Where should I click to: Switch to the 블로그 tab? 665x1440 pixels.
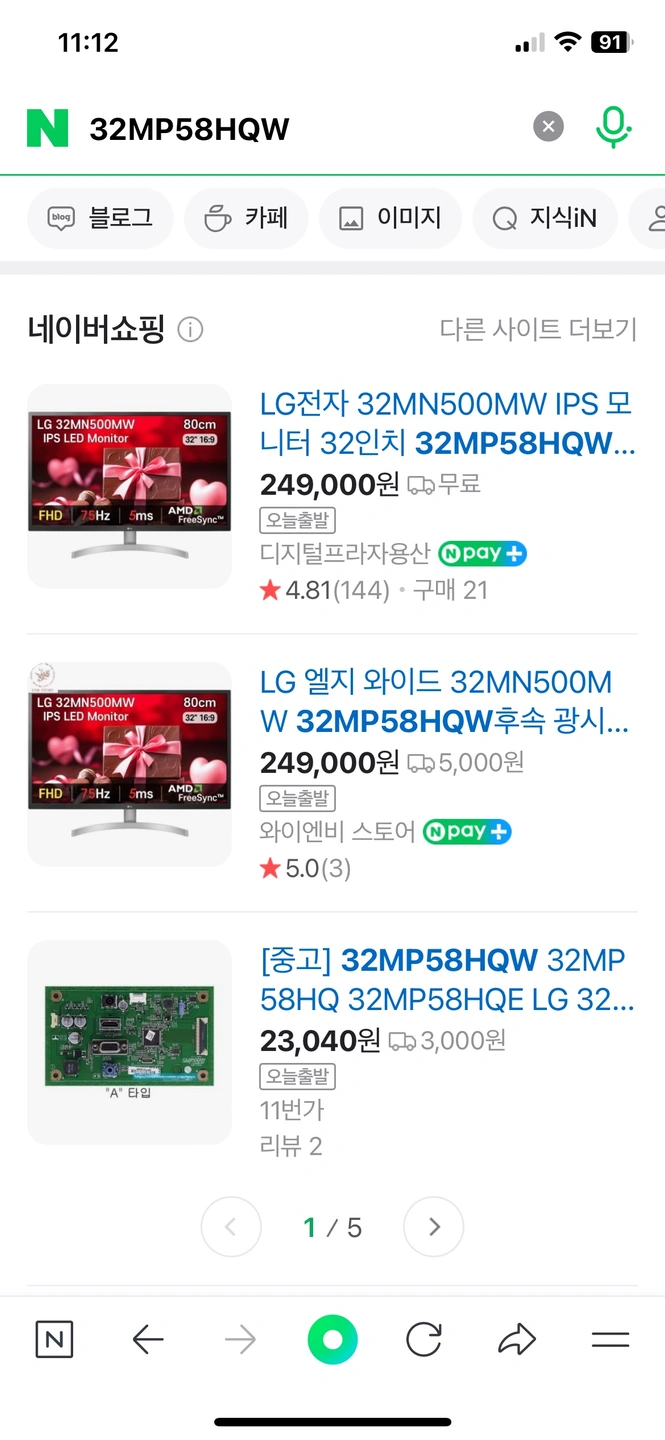click(101, 218)
